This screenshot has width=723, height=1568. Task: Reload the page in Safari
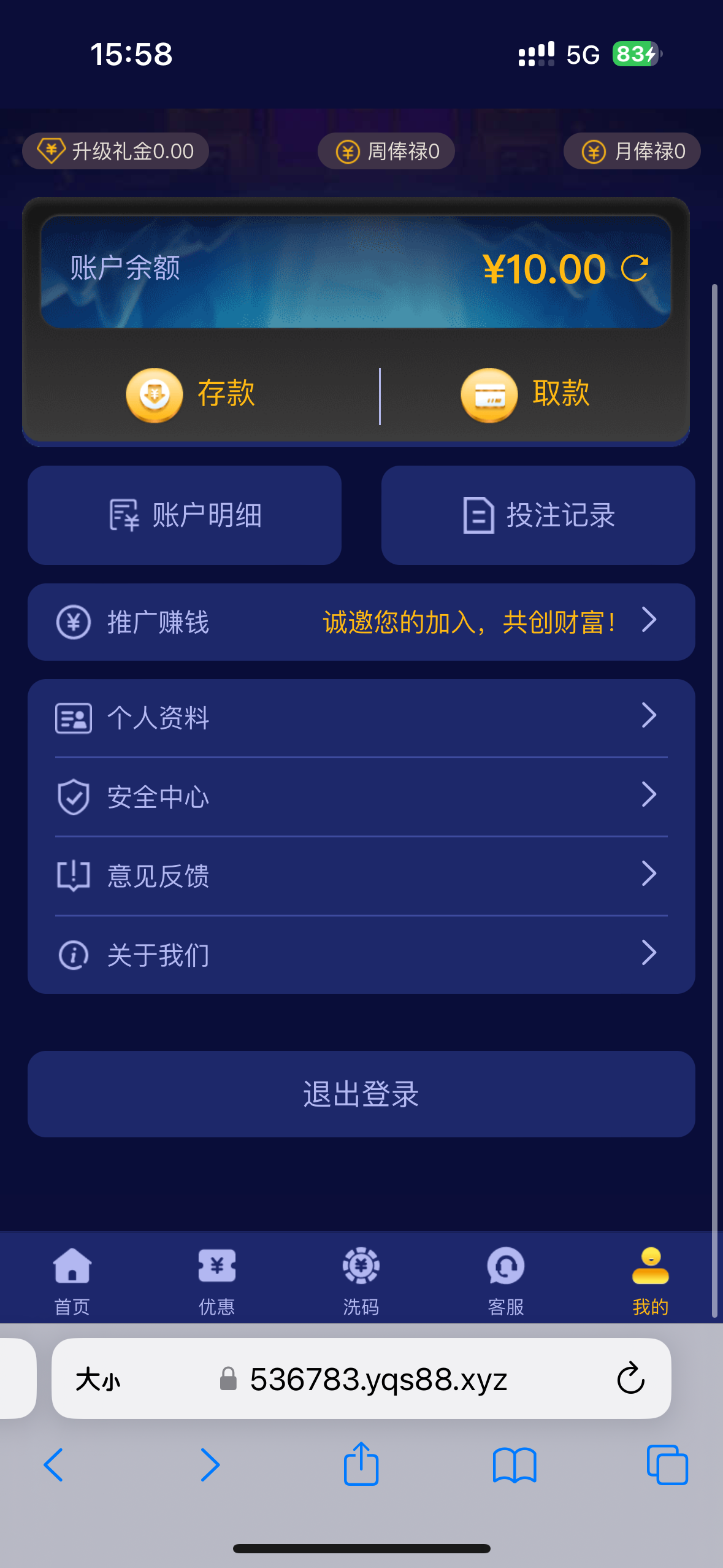(630, 1379)
